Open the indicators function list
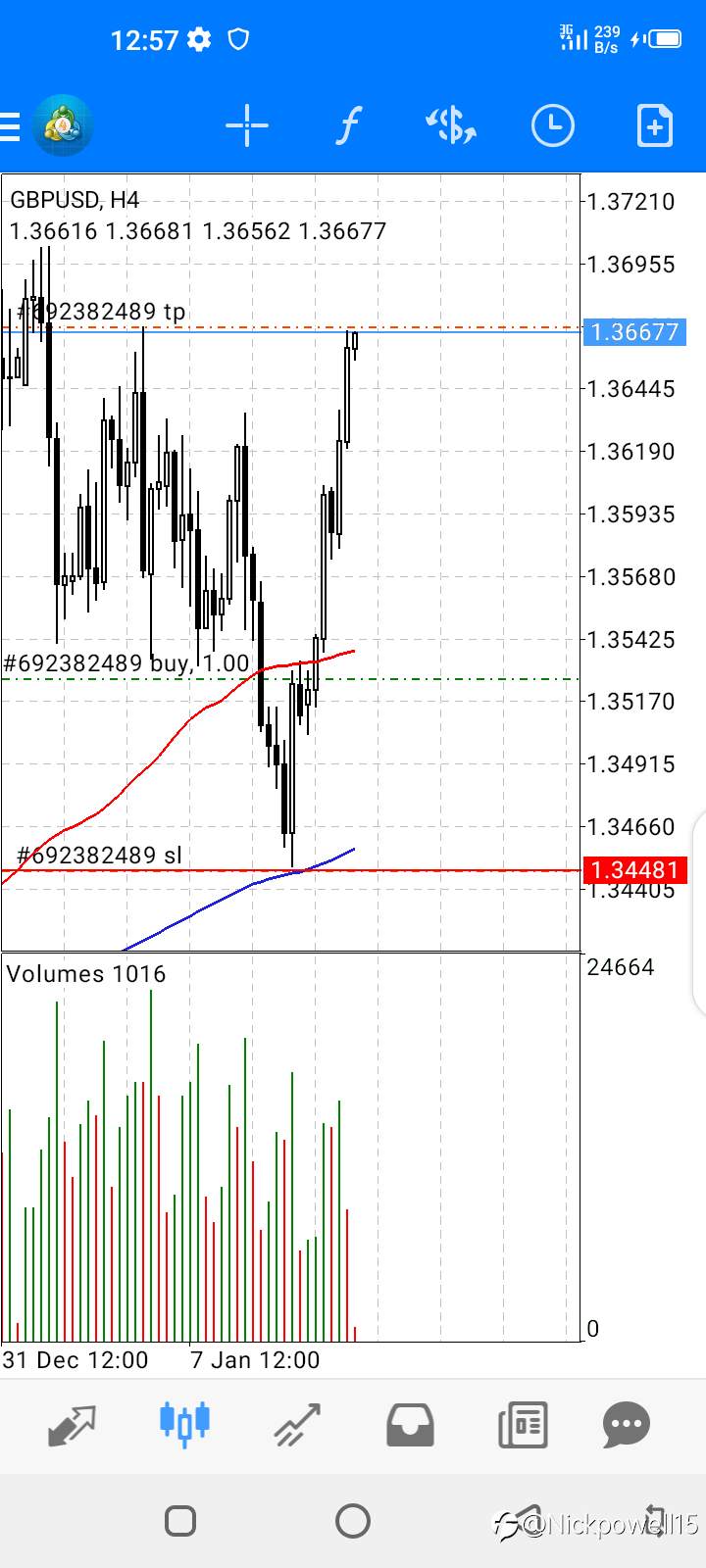Viewport: 706px width, 1568px height. [348, 126]
